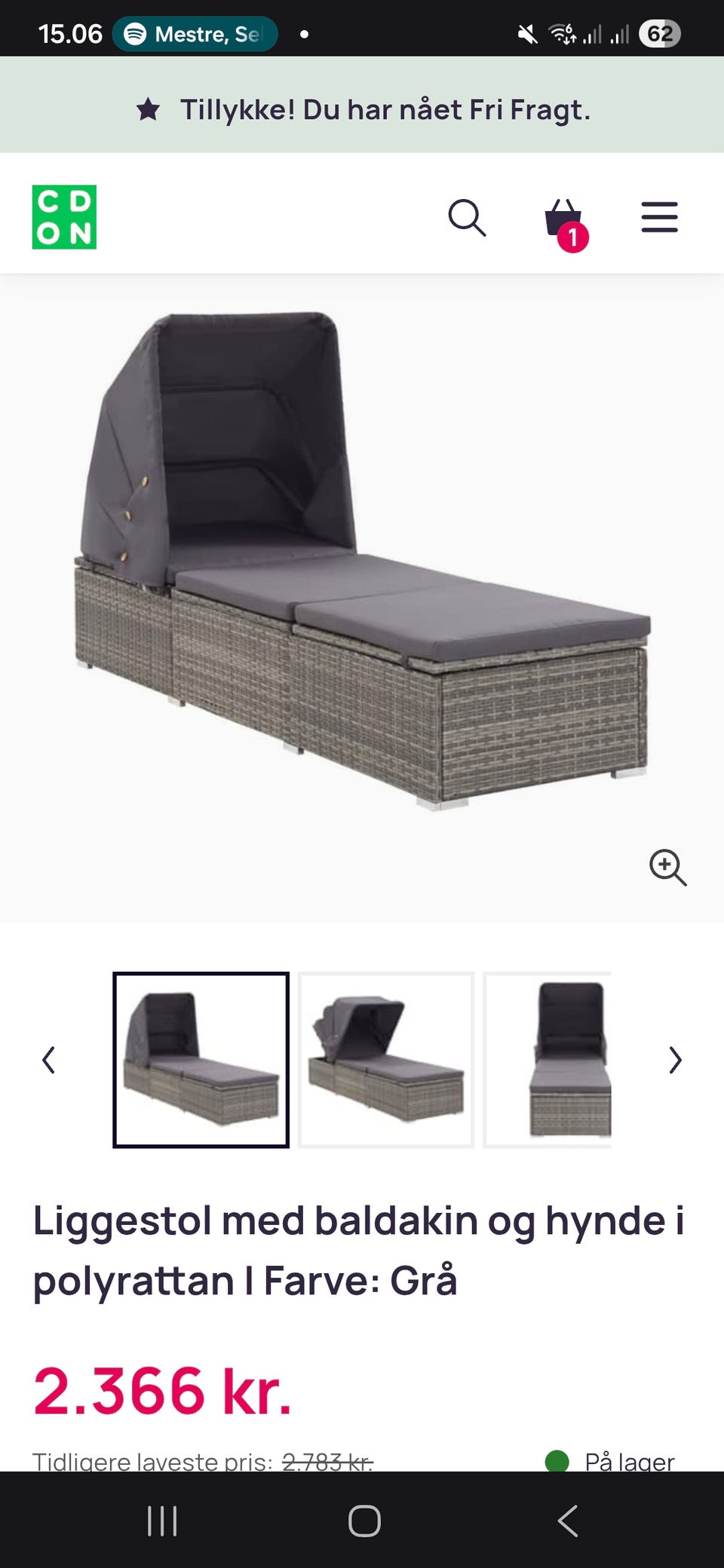Show next product thumbnails
This screenshot has width=724, height=1568.
(675, 1060)
